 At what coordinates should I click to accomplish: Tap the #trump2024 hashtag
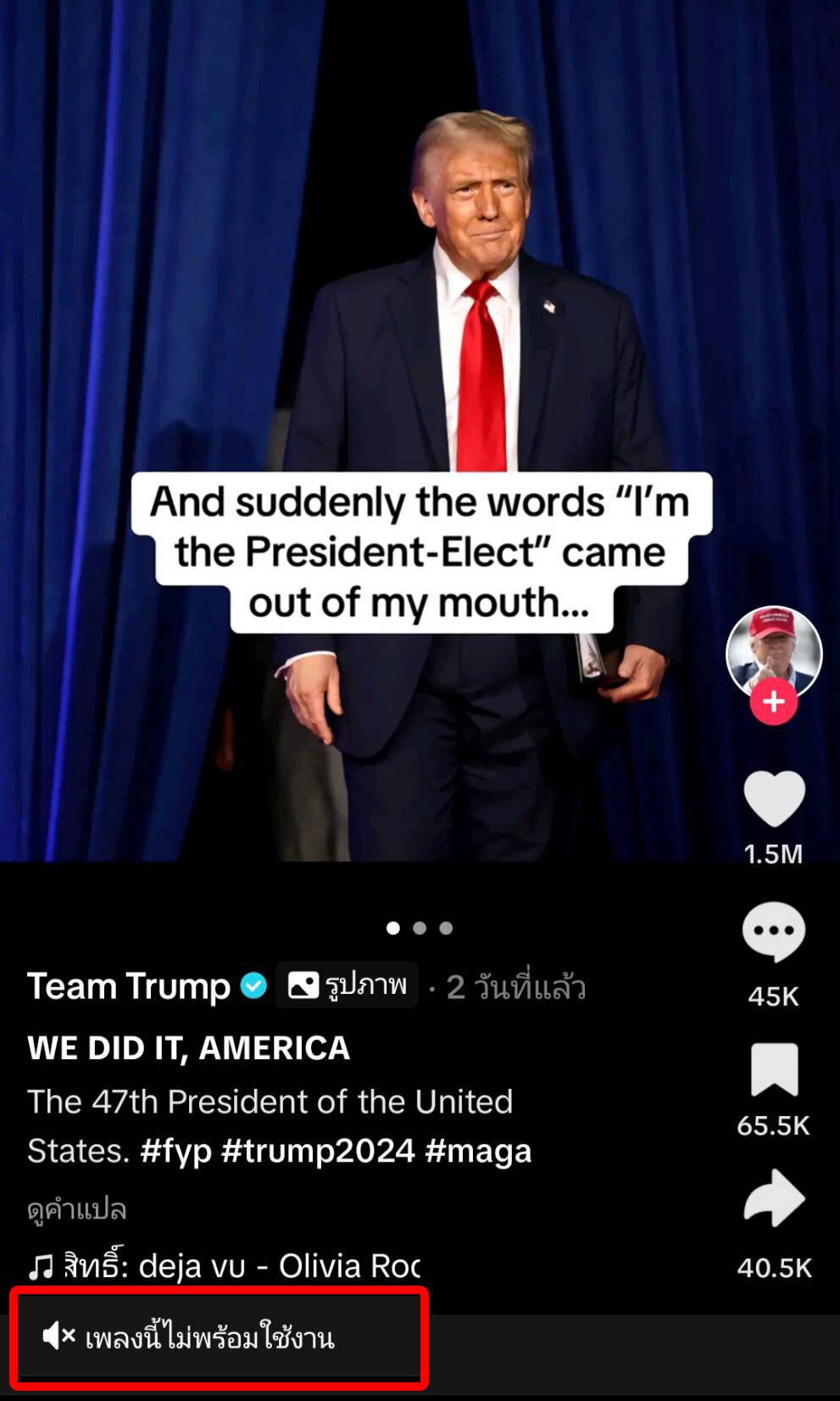[318, 1152]
